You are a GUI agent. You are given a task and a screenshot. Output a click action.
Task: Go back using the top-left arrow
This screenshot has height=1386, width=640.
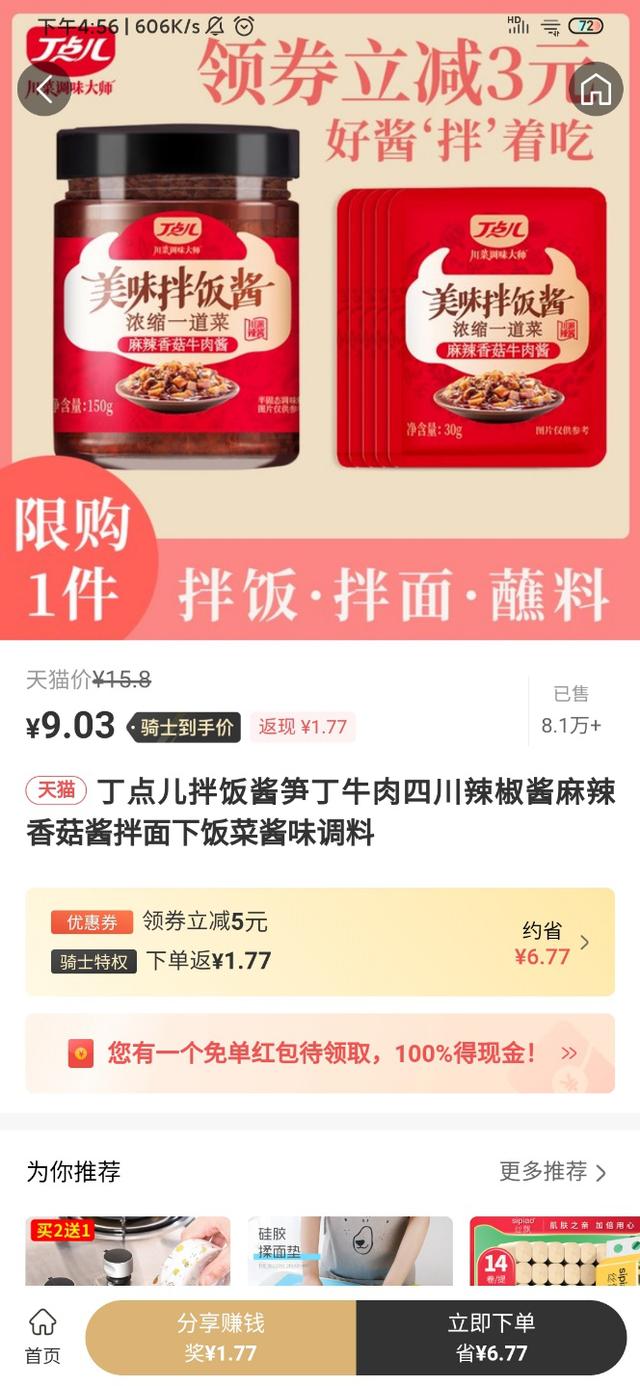44,88
